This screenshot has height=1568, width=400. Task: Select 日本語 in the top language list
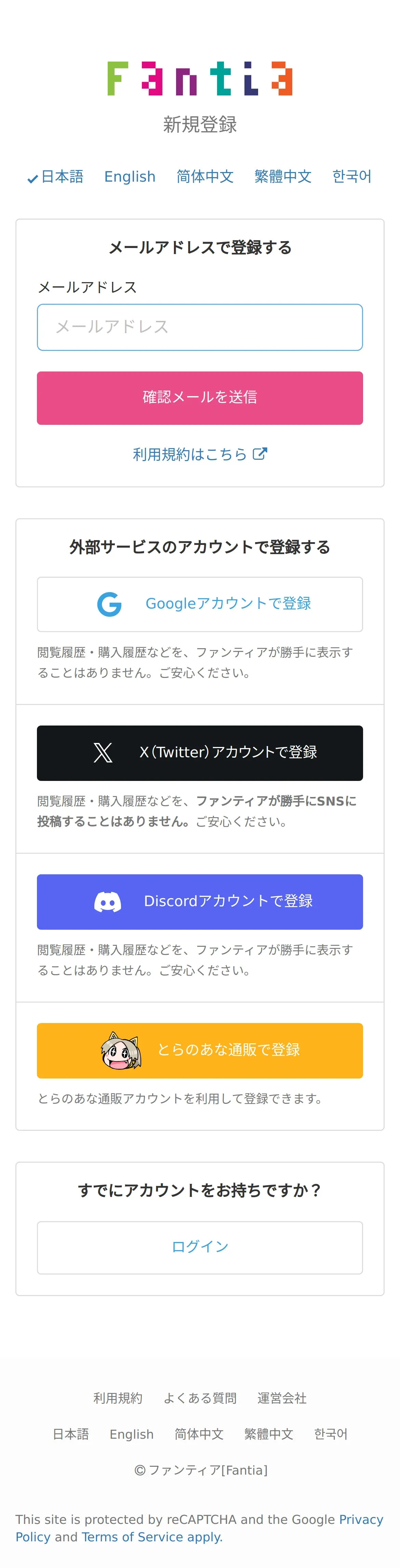pyautogui.click(x=62, y=177)
